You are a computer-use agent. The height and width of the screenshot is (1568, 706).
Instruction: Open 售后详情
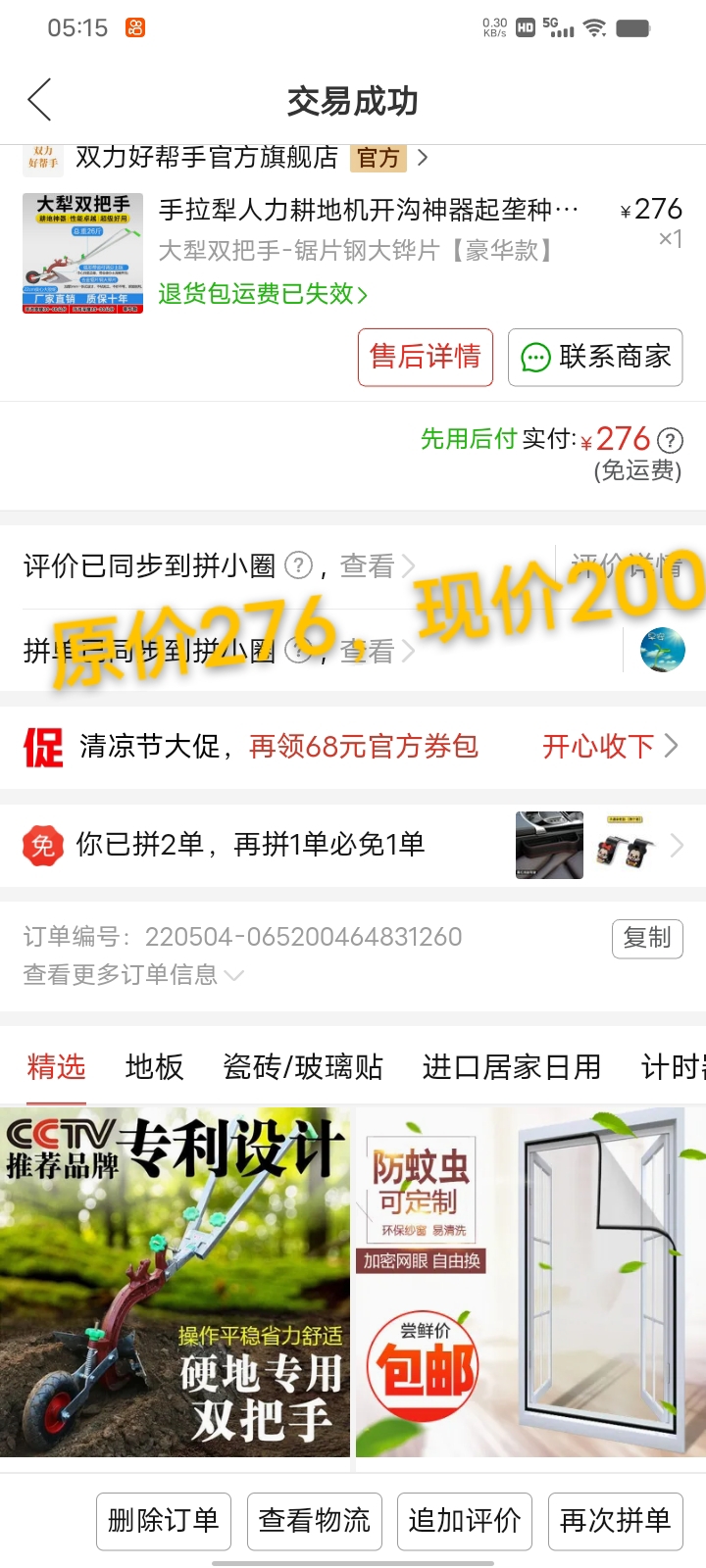pyautogui.click(x=426, y=357)
